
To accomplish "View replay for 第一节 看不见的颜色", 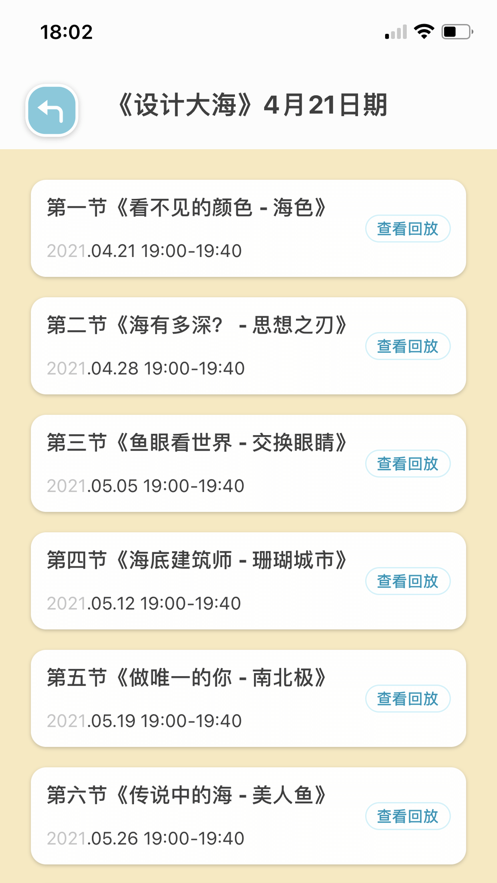I will [x=408, y=229].
